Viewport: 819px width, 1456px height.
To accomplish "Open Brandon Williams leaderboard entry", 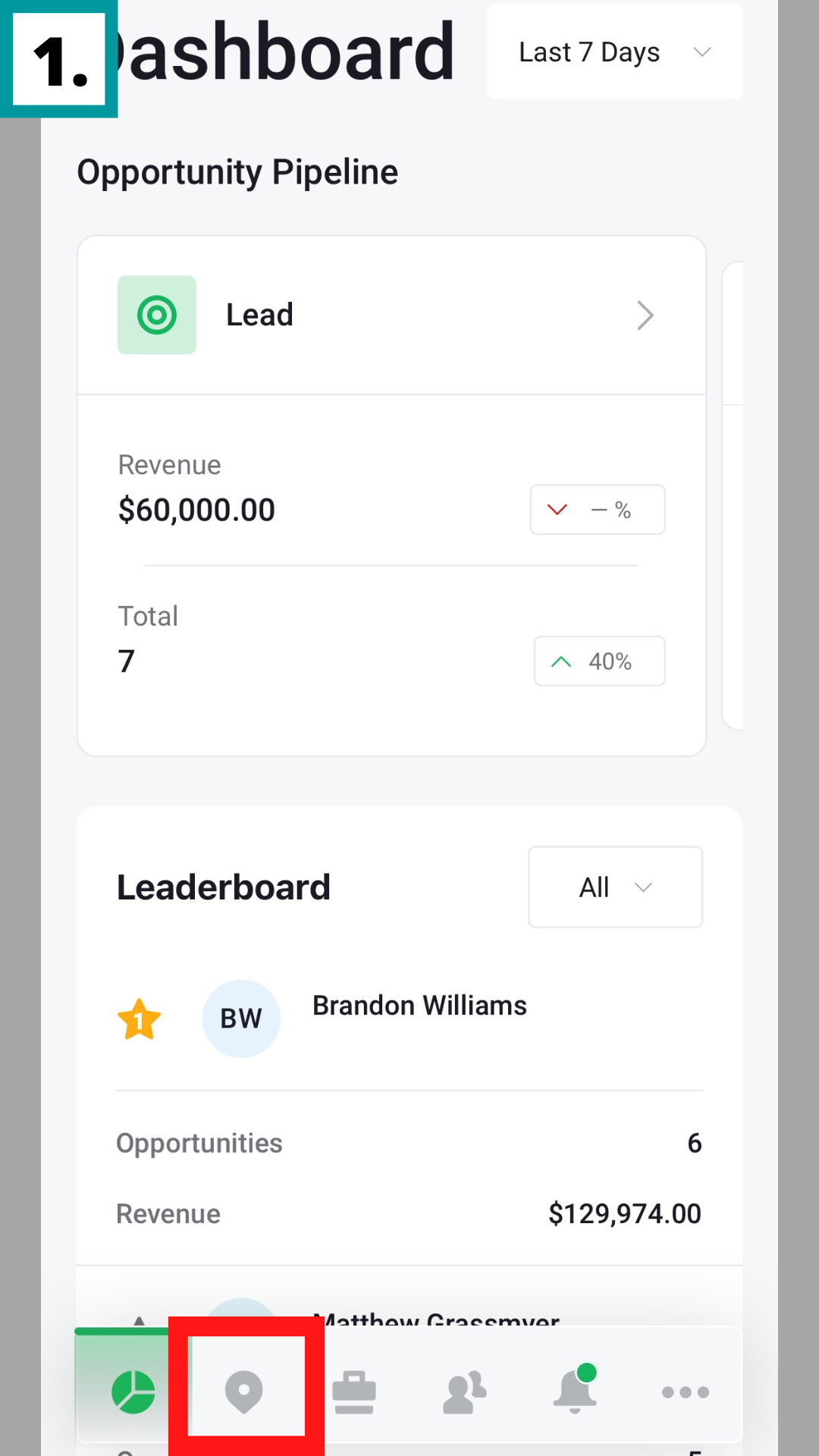I will 419,1006.
